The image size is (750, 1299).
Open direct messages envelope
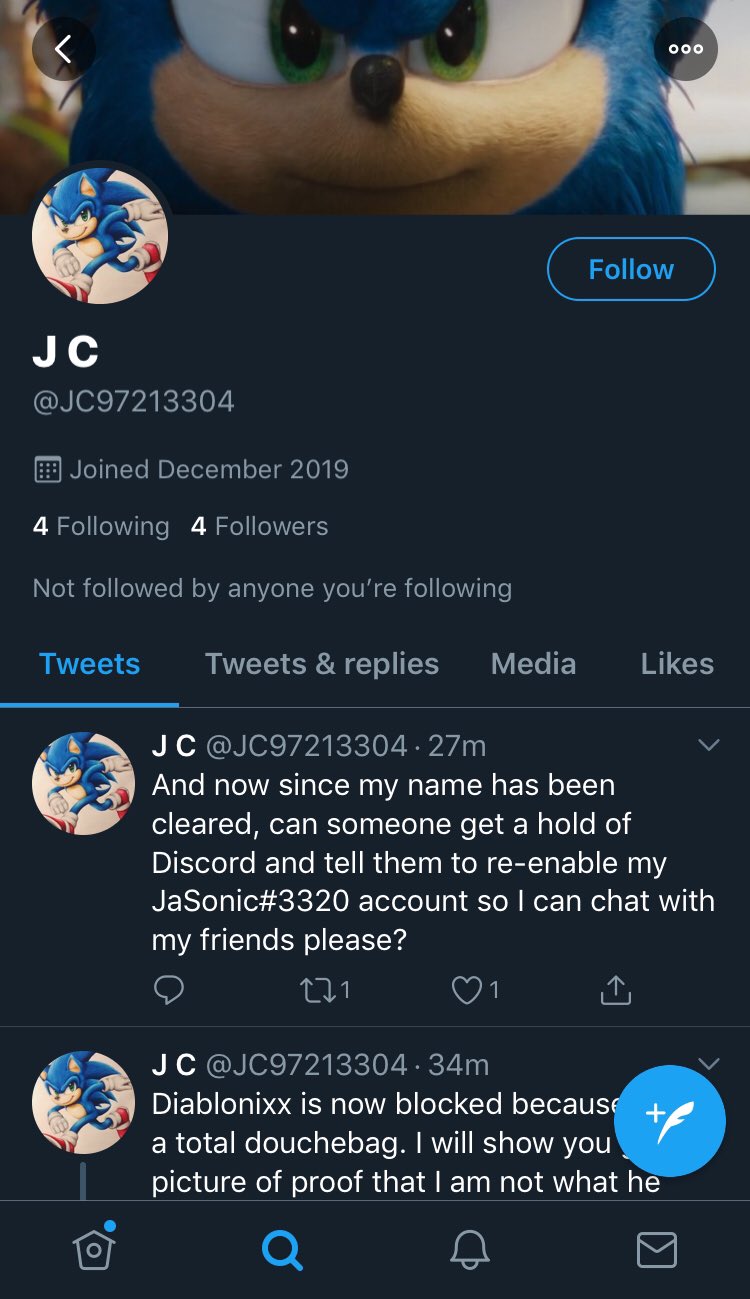pyautogui.click(x=657, y=1249)
